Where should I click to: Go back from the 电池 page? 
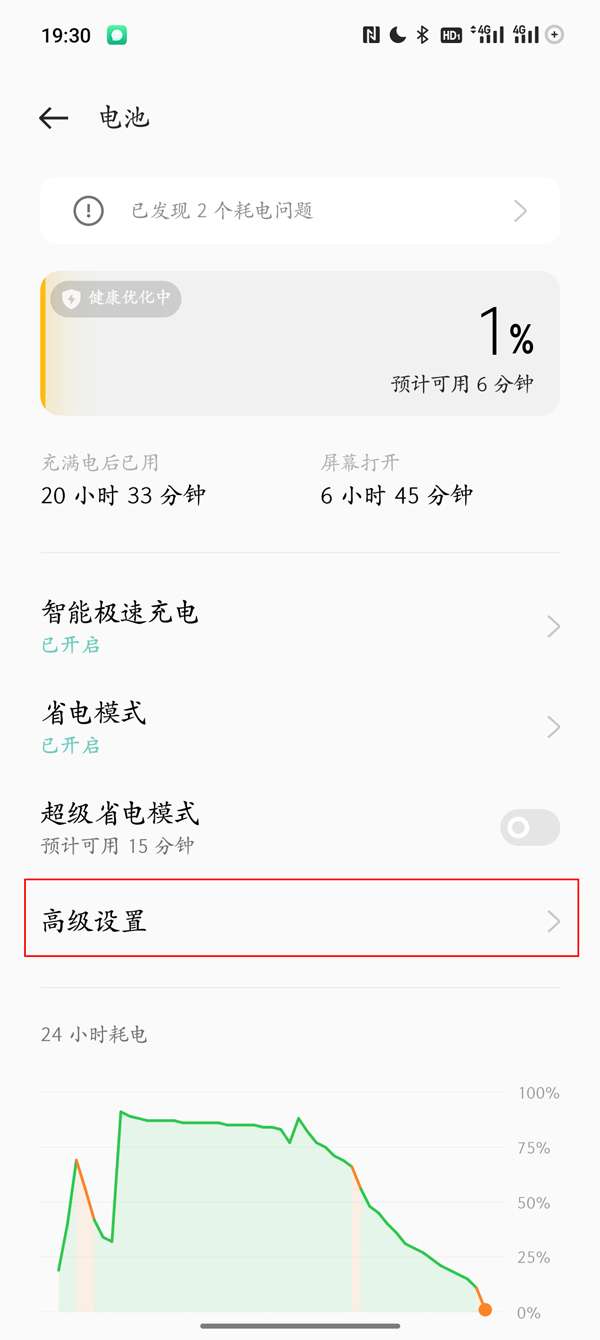(53, 118)
